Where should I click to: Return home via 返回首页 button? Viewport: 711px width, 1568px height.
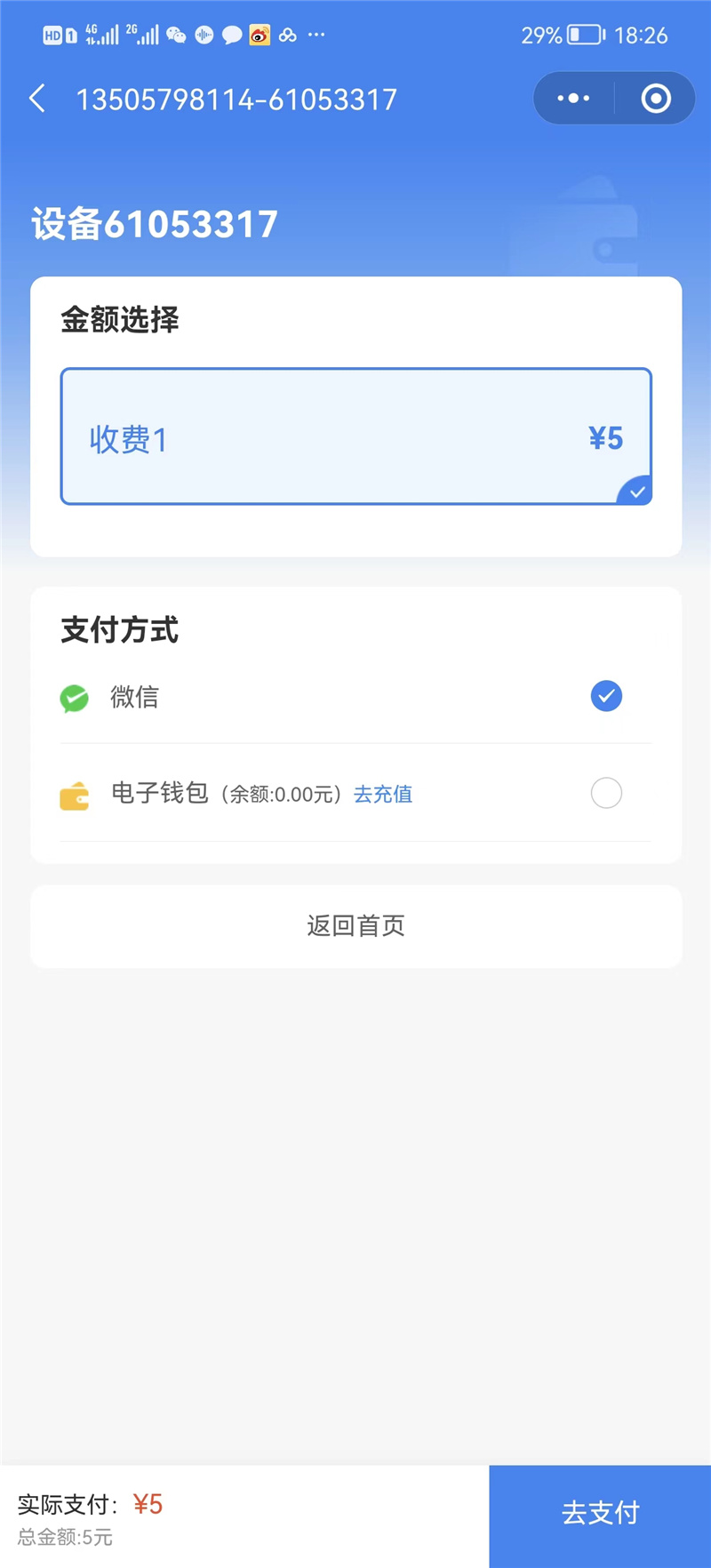[x=355, y=926]
